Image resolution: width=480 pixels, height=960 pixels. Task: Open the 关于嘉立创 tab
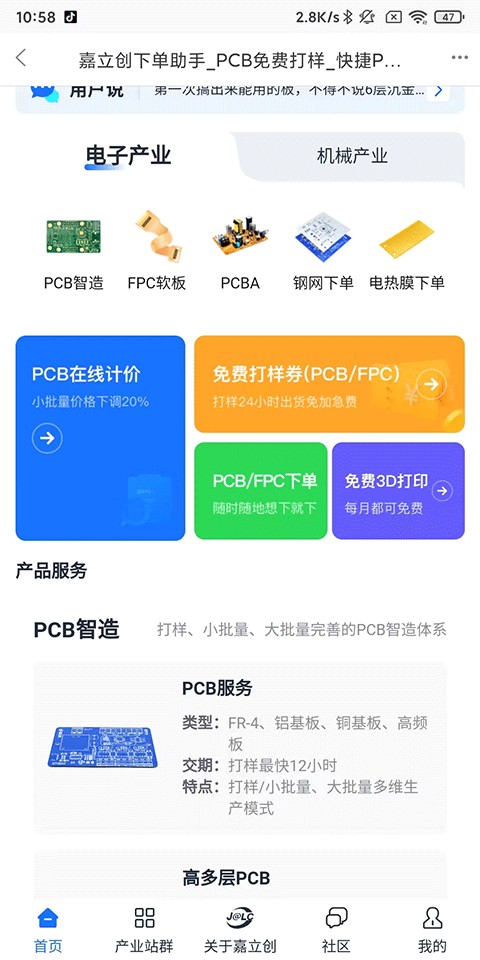tap(240, 929)
